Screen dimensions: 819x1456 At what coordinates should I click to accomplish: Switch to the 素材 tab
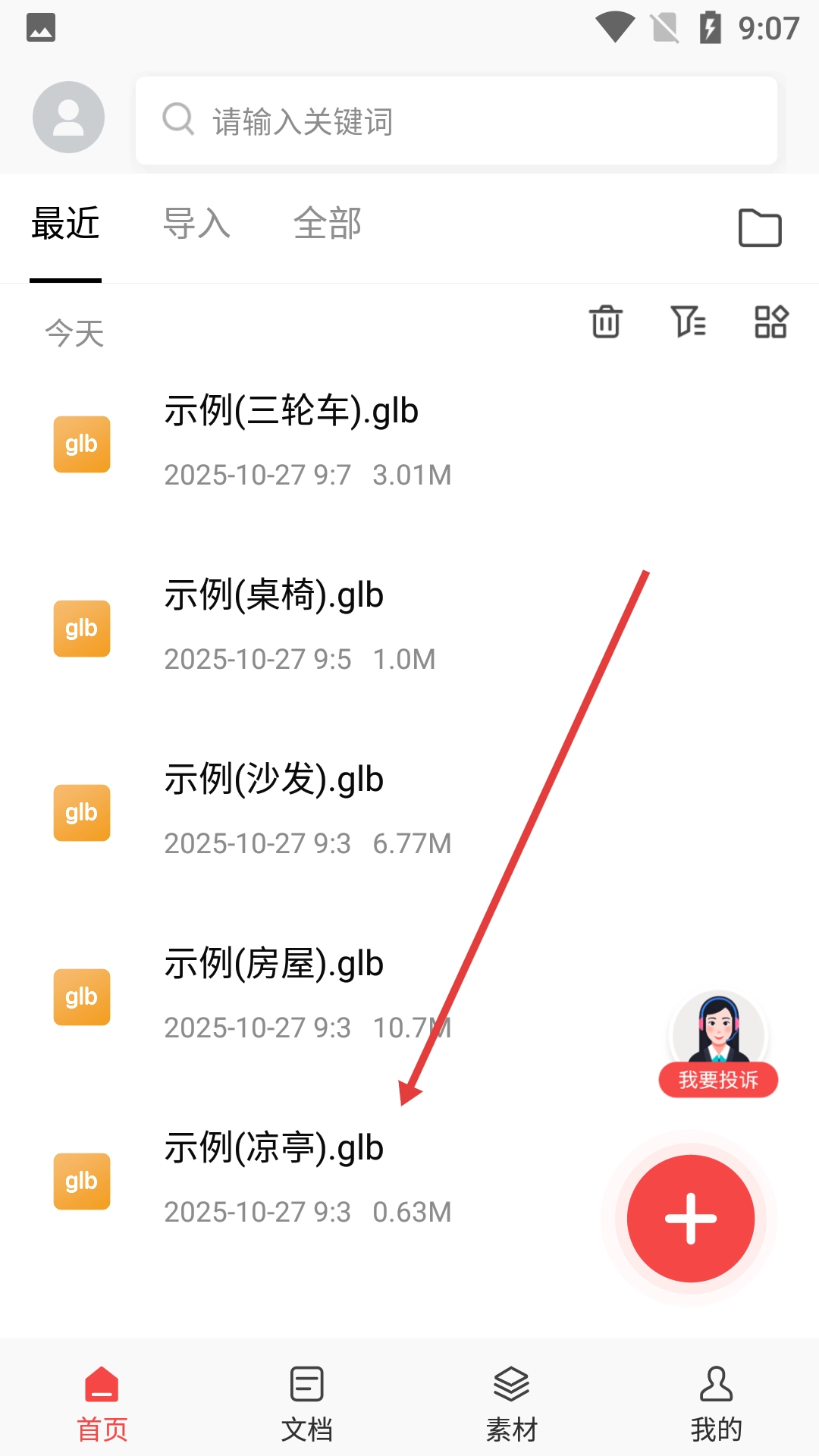click(512, 1403)
